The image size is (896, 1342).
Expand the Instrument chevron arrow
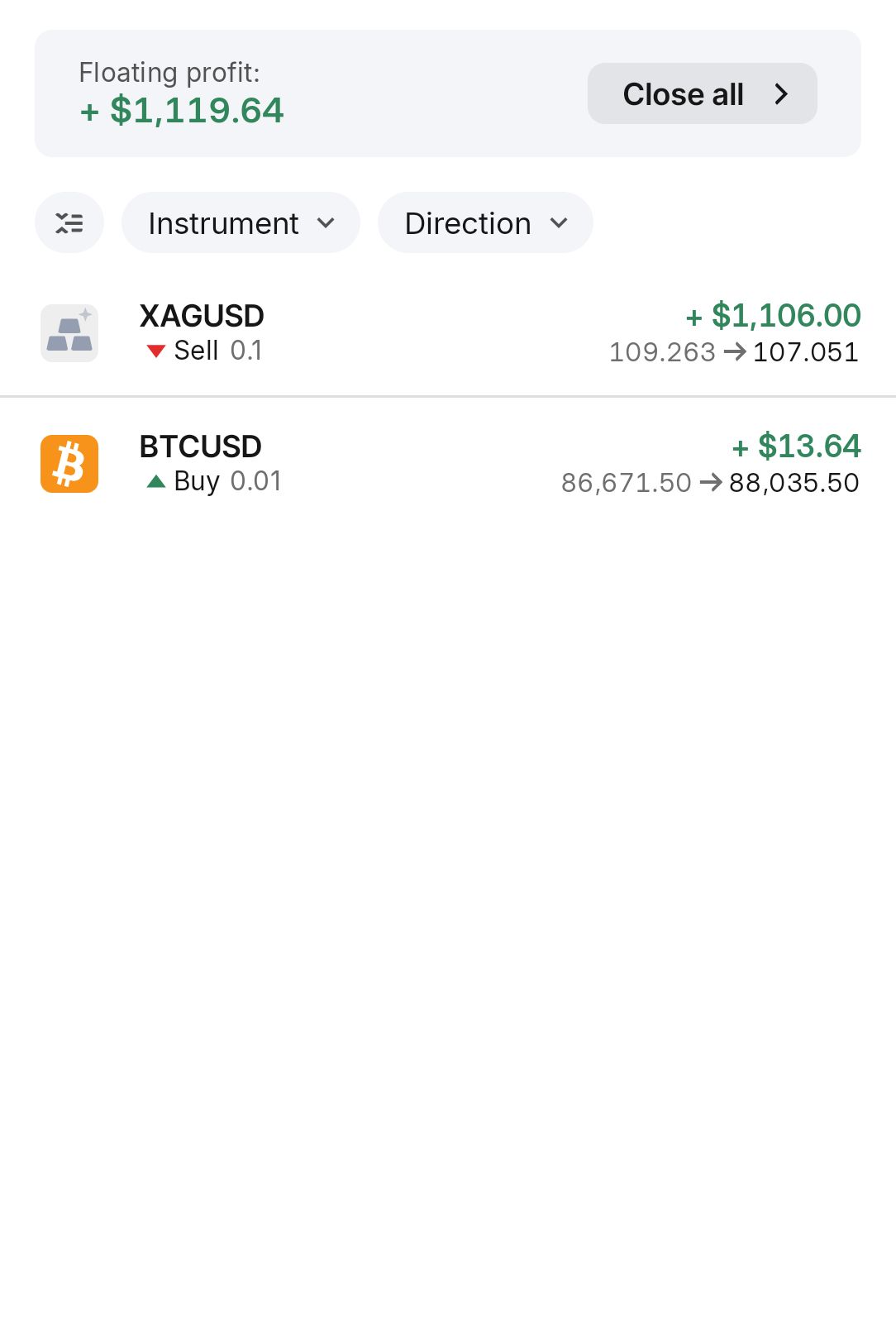(x=327, y=223)
